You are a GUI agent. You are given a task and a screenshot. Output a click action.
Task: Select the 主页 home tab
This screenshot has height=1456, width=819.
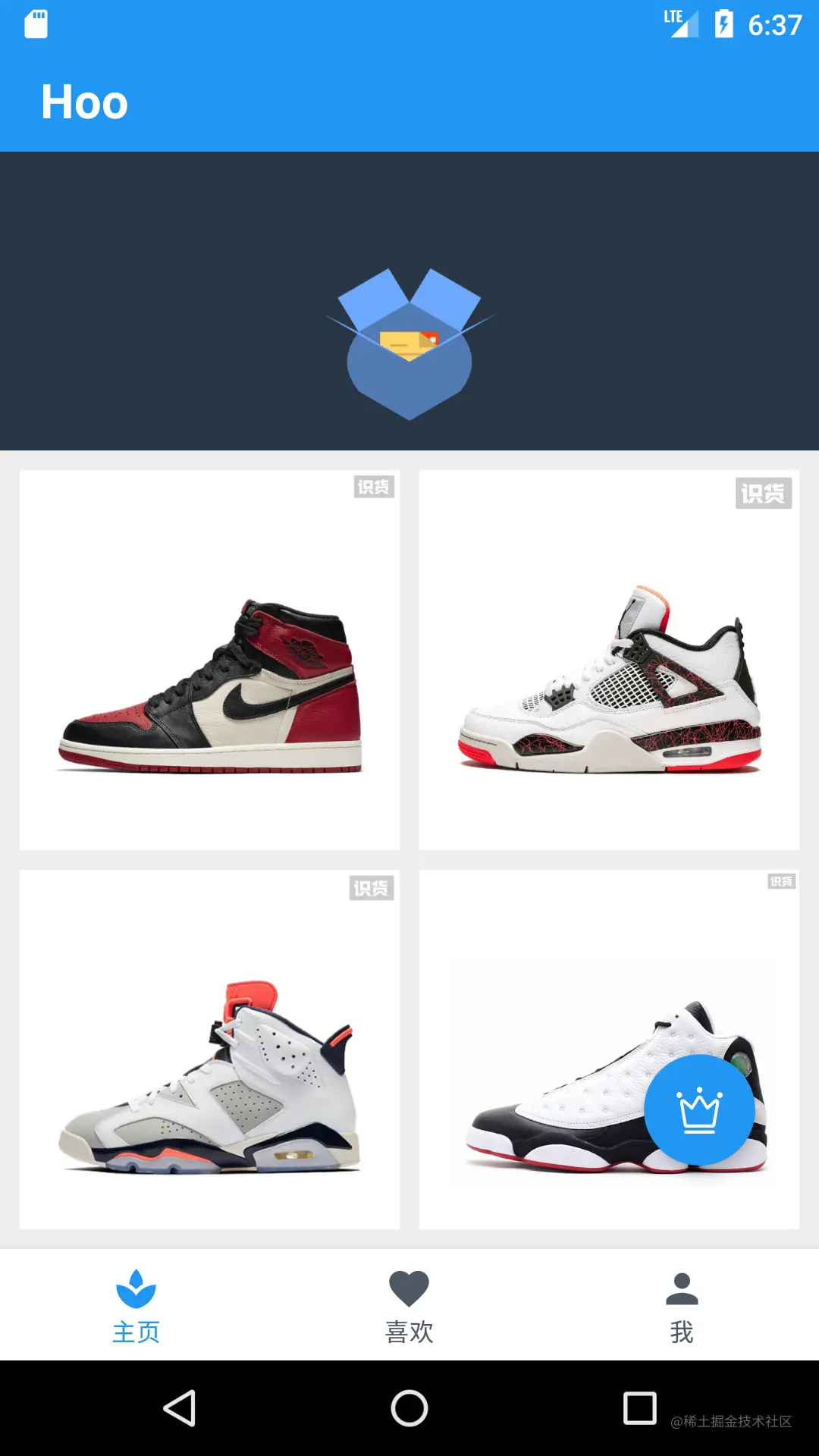136,1306
